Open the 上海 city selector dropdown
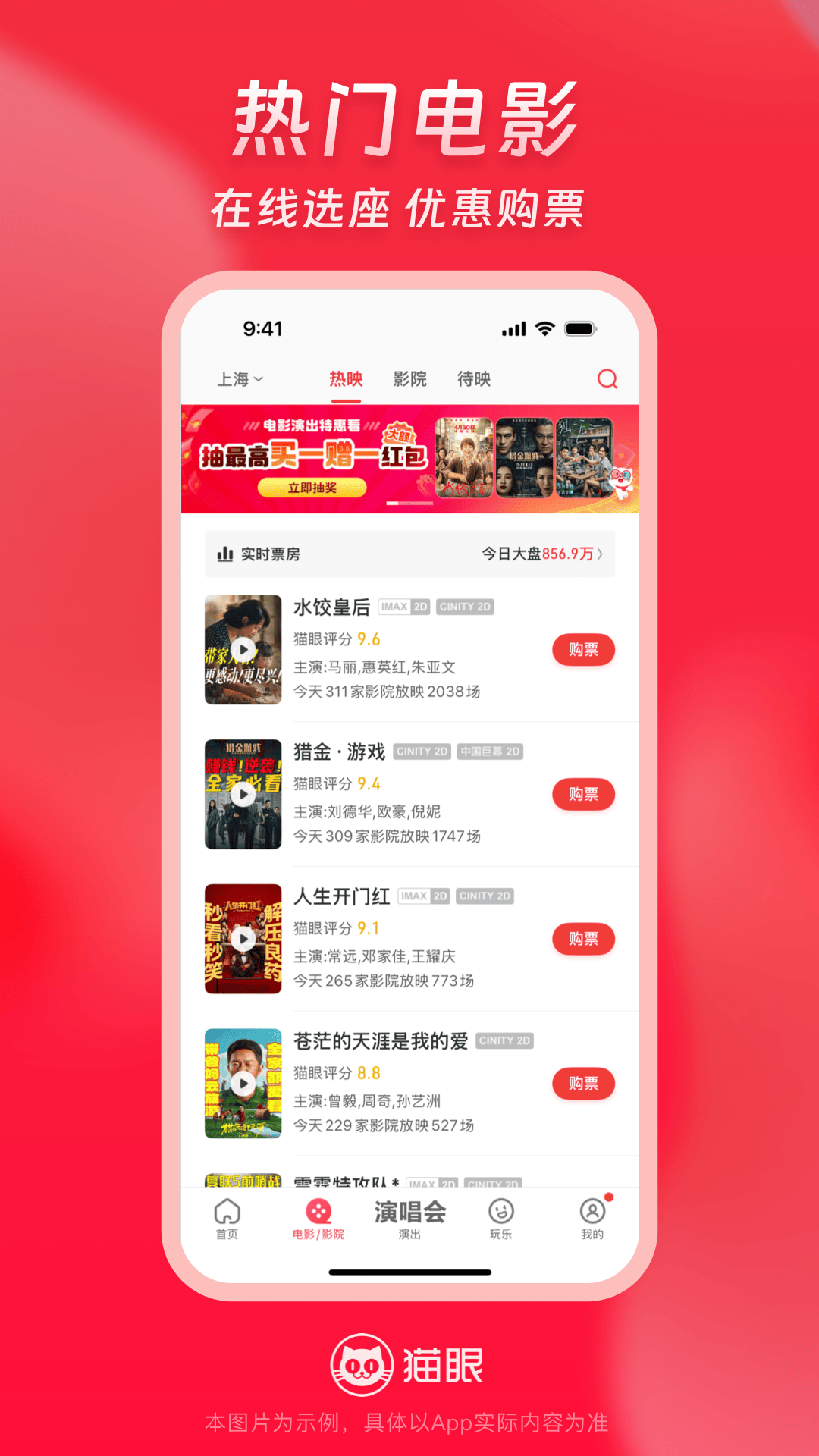 pos(240,379)
